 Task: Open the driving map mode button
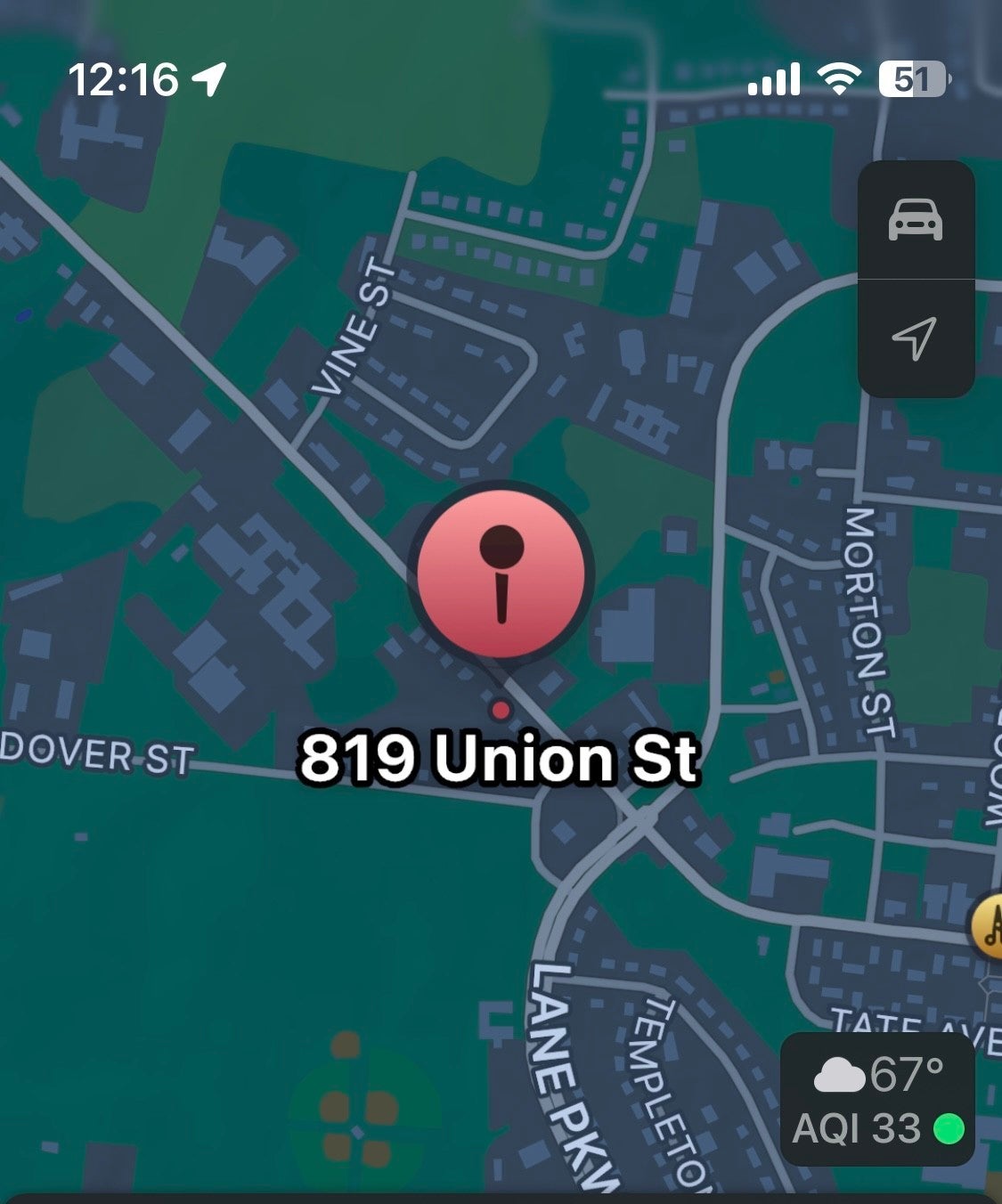pos(915,219)
